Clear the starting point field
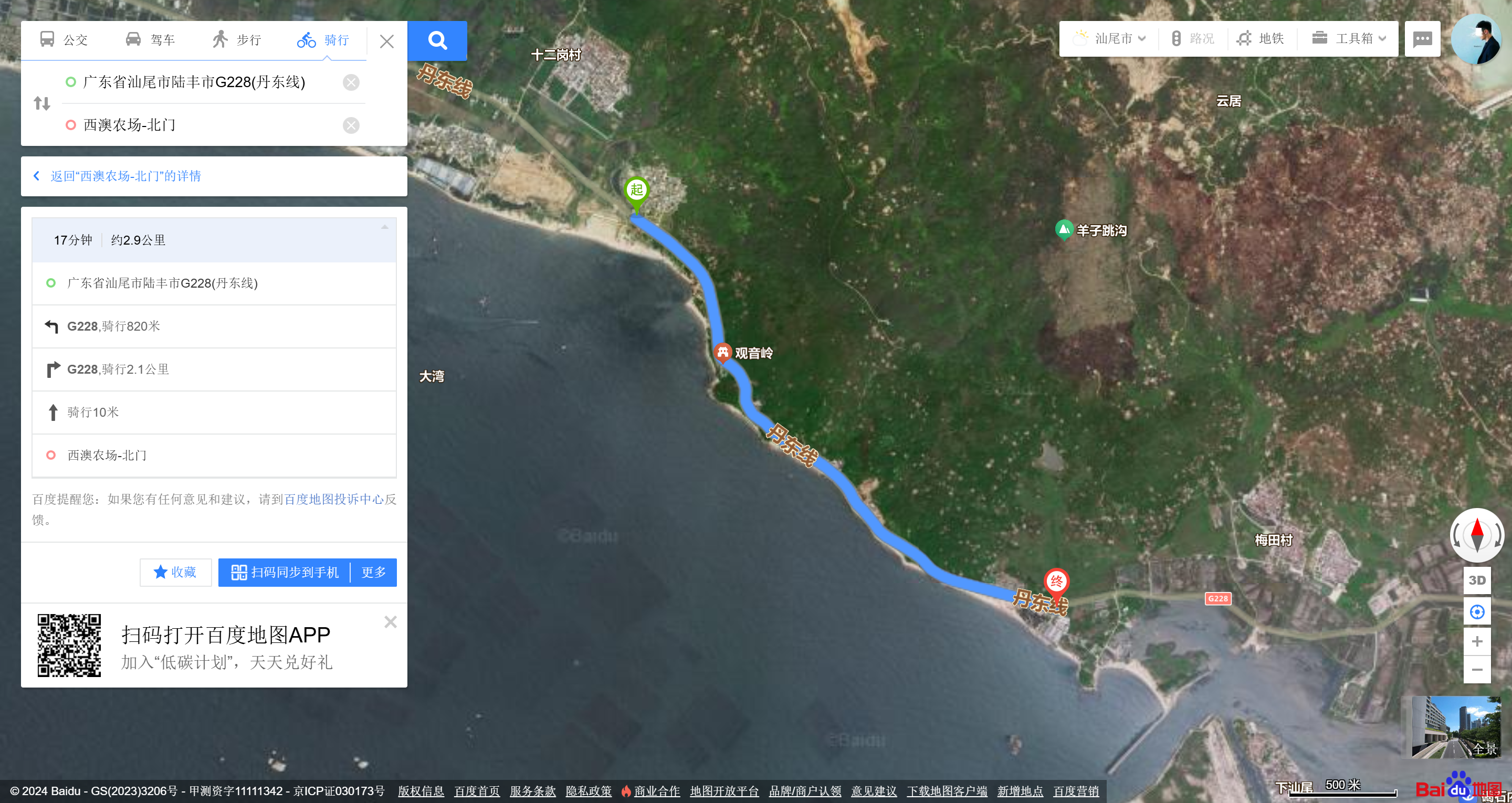Screen dimensions: 1512x803 click(x=351, y=82)
